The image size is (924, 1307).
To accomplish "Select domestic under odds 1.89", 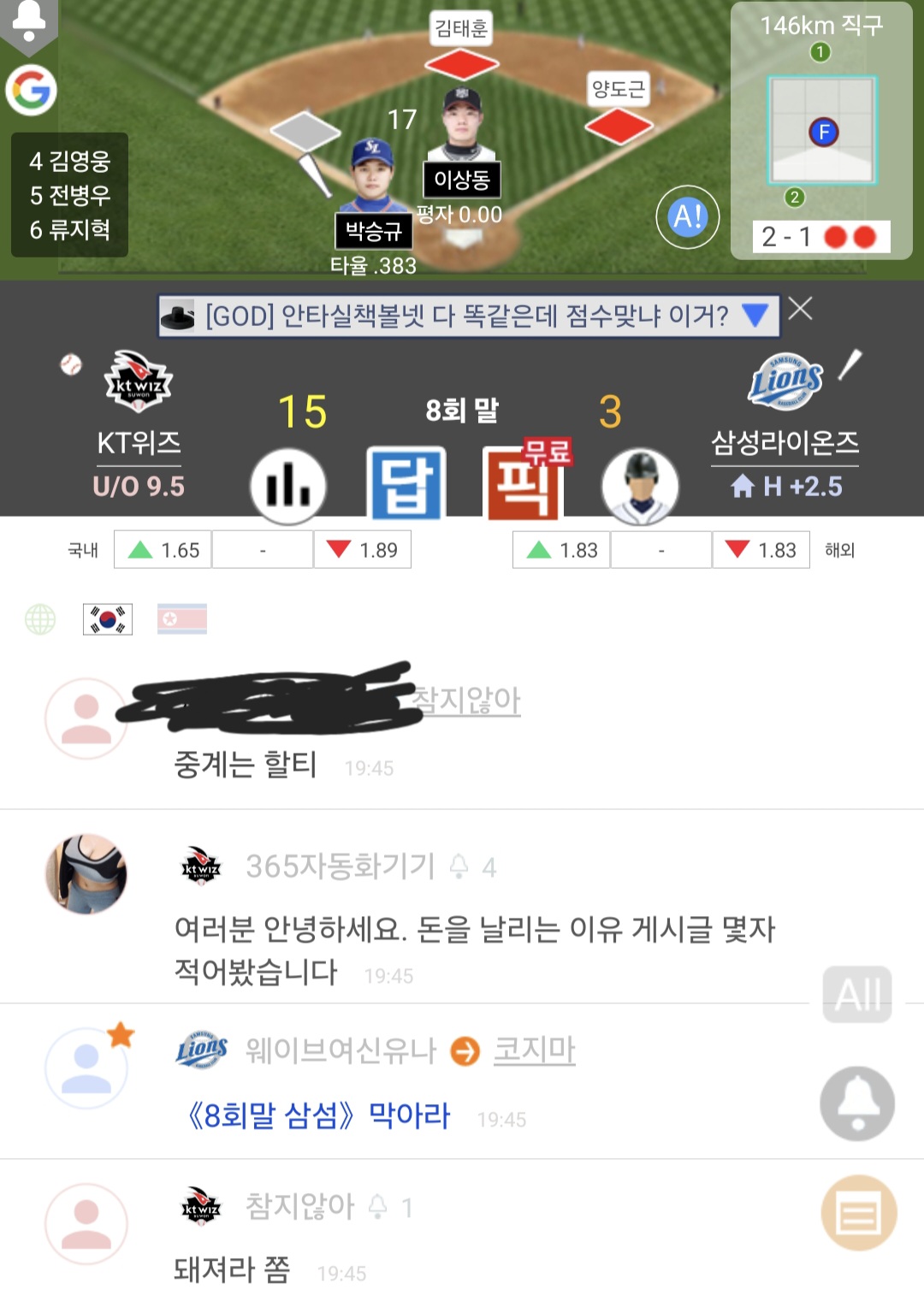I will (x=363, y=550).
